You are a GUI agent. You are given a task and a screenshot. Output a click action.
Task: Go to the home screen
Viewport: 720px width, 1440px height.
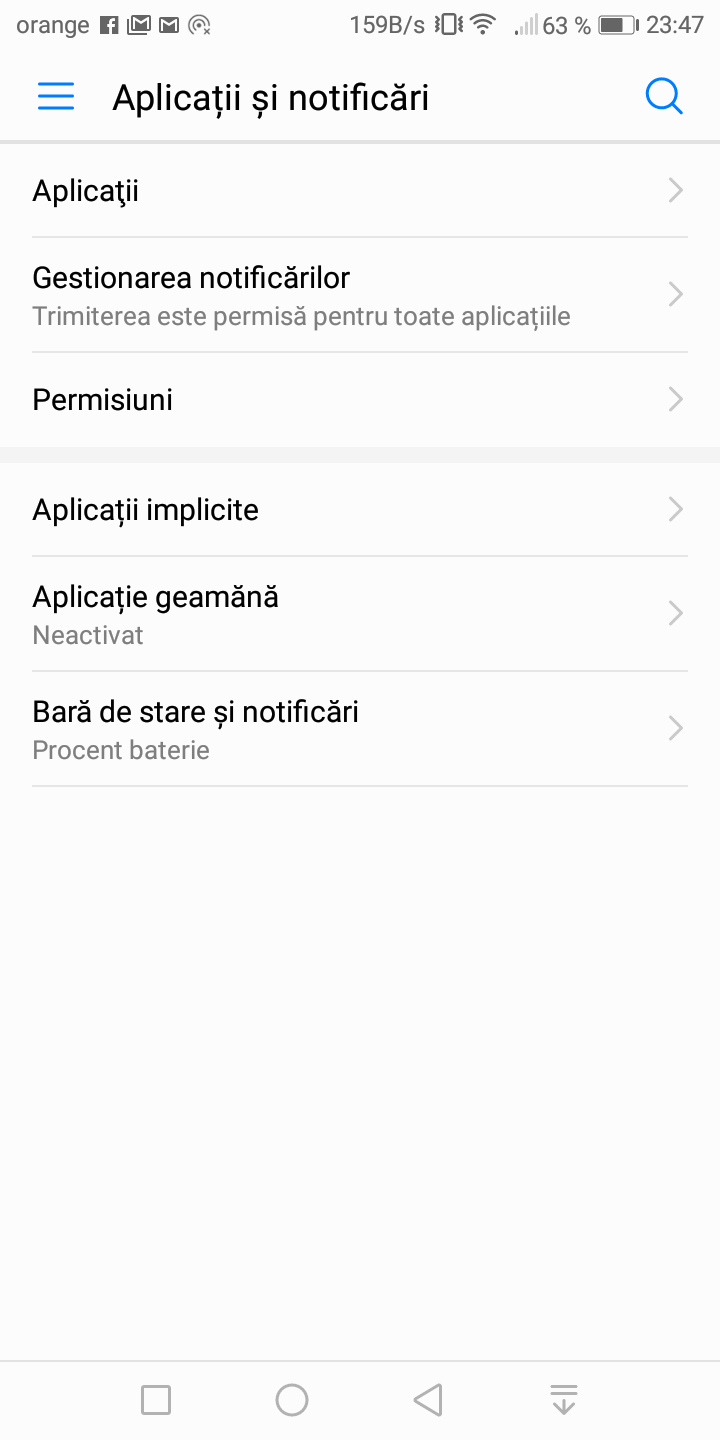click(292, 1400)
